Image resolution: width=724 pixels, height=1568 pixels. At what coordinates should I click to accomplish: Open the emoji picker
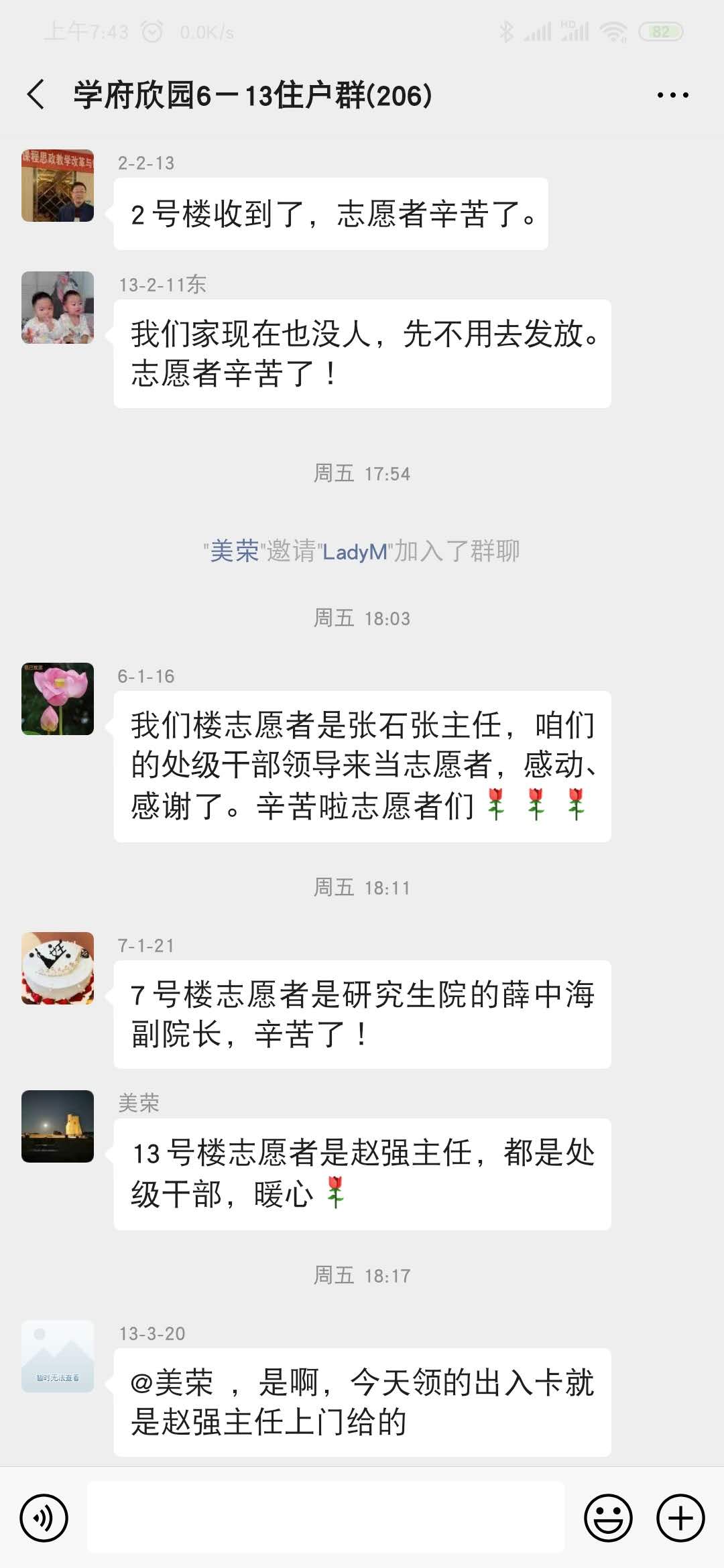tap(608, 1518)
